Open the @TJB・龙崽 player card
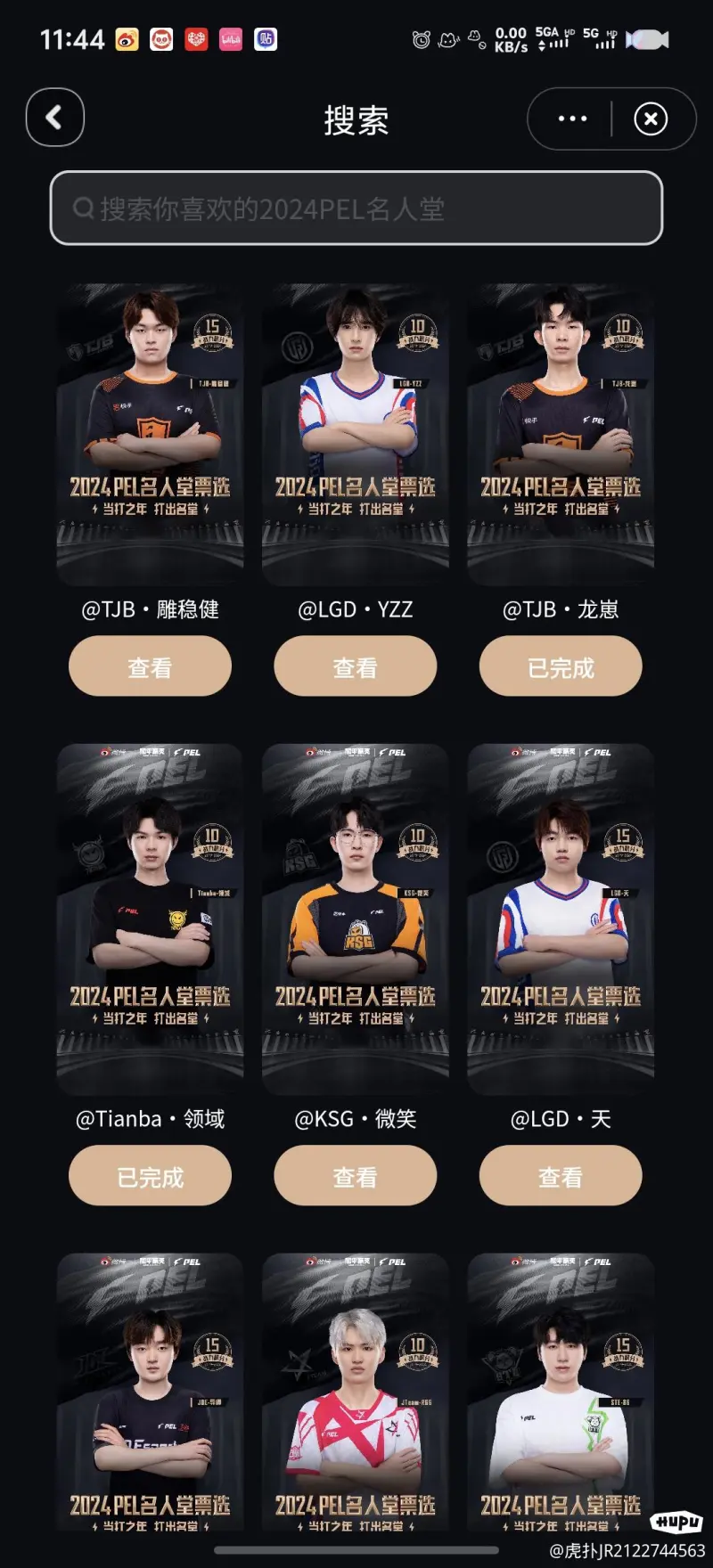The height and width of the screenshot is (1568, 713). pos(561,435)
